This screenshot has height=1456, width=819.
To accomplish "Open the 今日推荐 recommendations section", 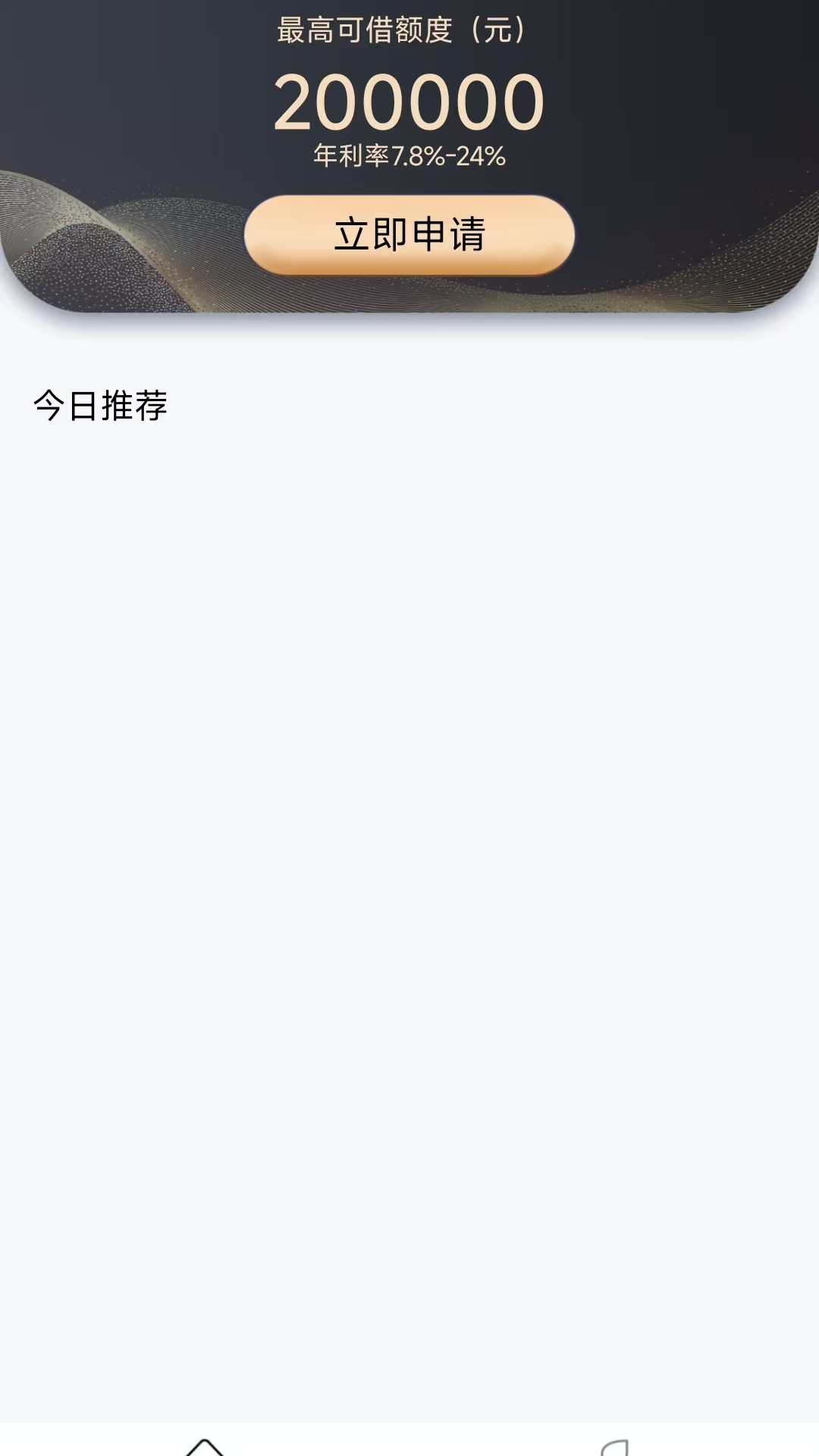I will 101,406.
